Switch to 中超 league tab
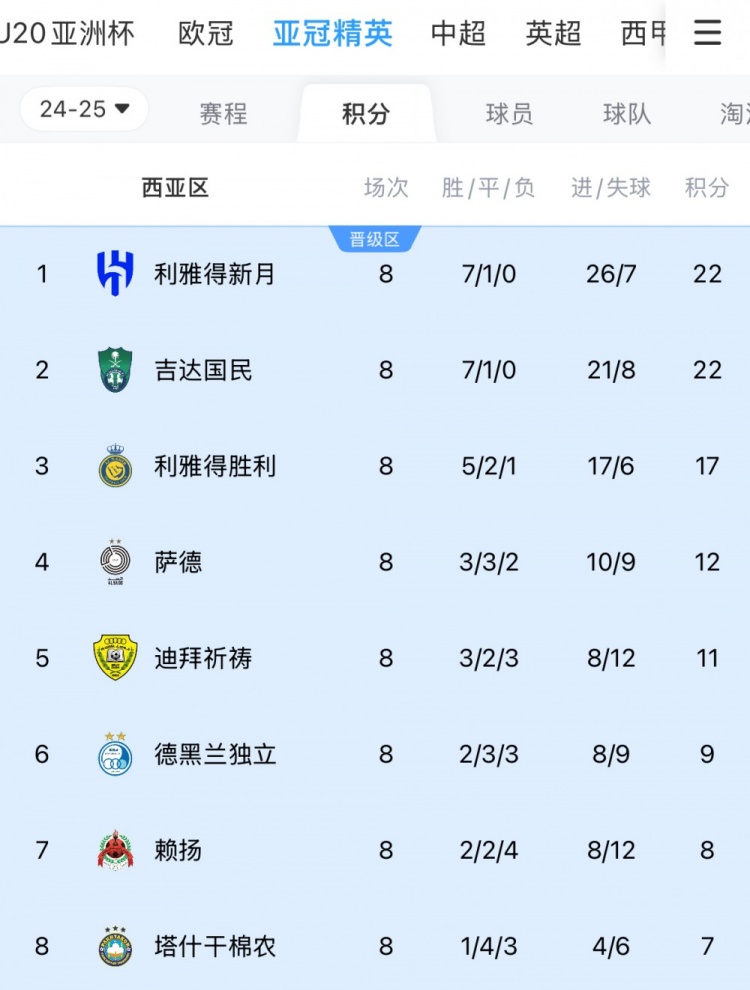Screen dimensions: 750x990 pyautogui.click(x=458, y=33)
